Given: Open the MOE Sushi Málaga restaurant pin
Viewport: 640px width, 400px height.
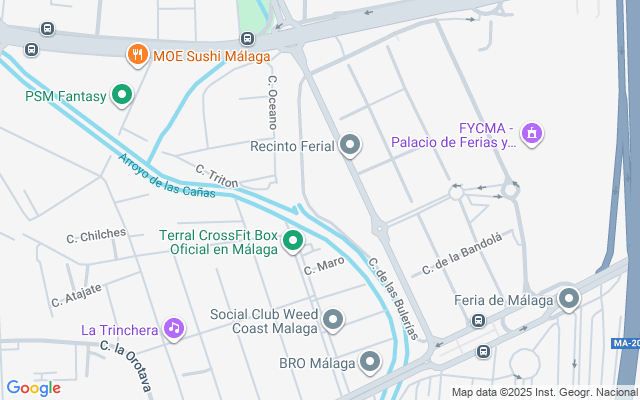Looking at the screenshot, I should pos(137,54).
